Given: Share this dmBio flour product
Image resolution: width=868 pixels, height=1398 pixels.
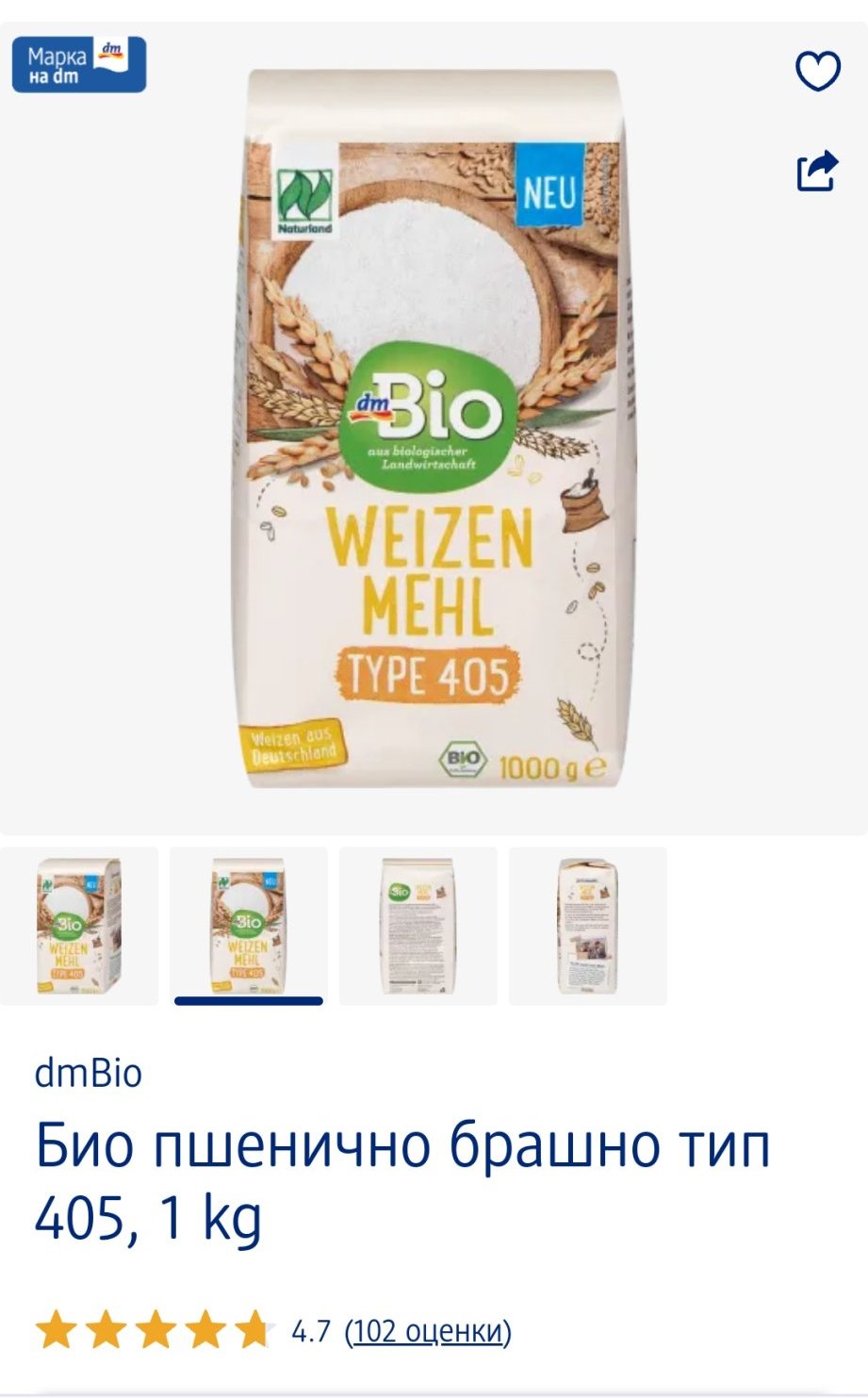Looking at the screenshot, I should (817, 171).
